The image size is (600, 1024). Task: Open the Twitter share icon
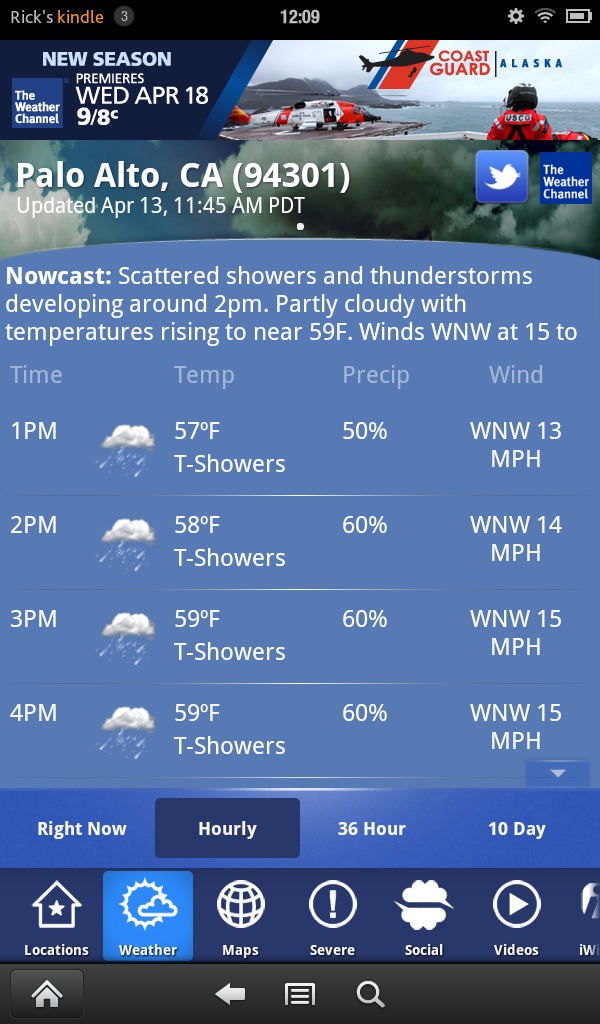point(501,177)
